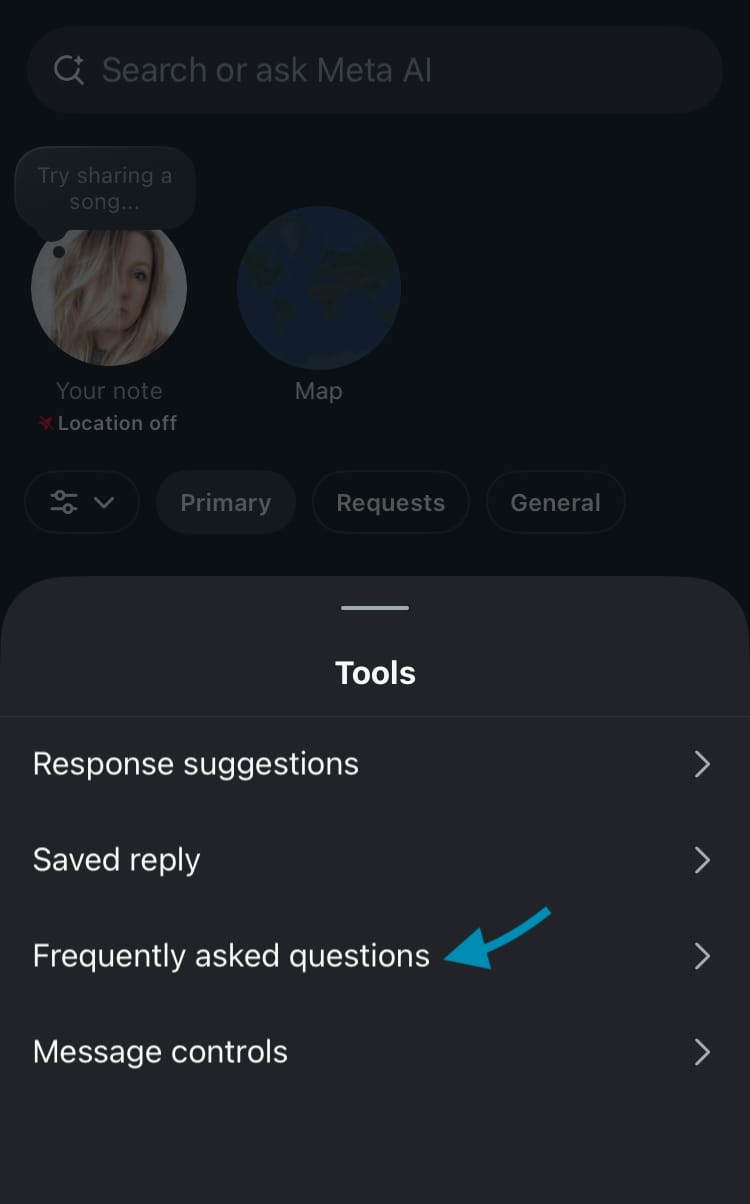Viewport: 750px width, 1204px height.
Task: Switch to the Primary tab
Action: 225,503
